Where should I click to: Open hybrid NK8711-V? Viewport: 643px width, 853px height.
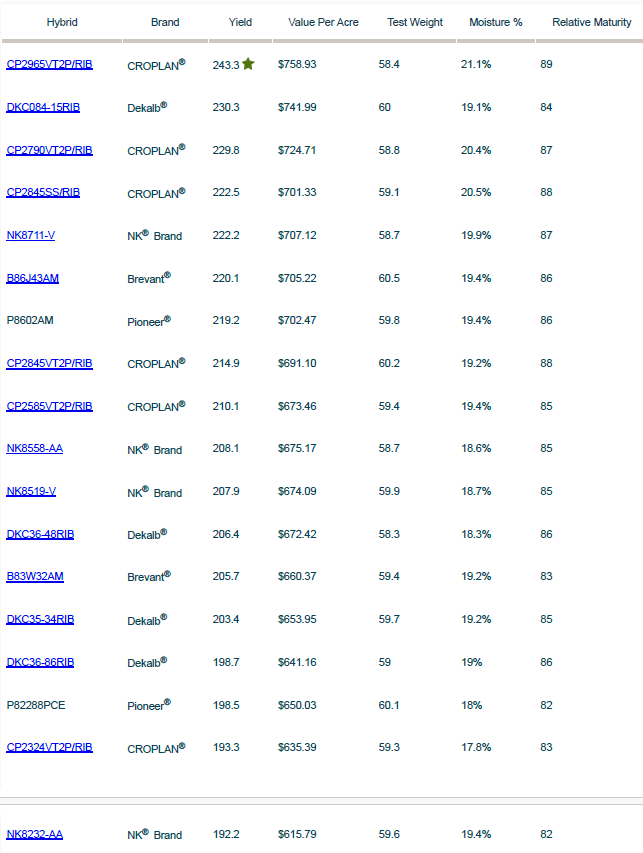[x=30, y=235]
